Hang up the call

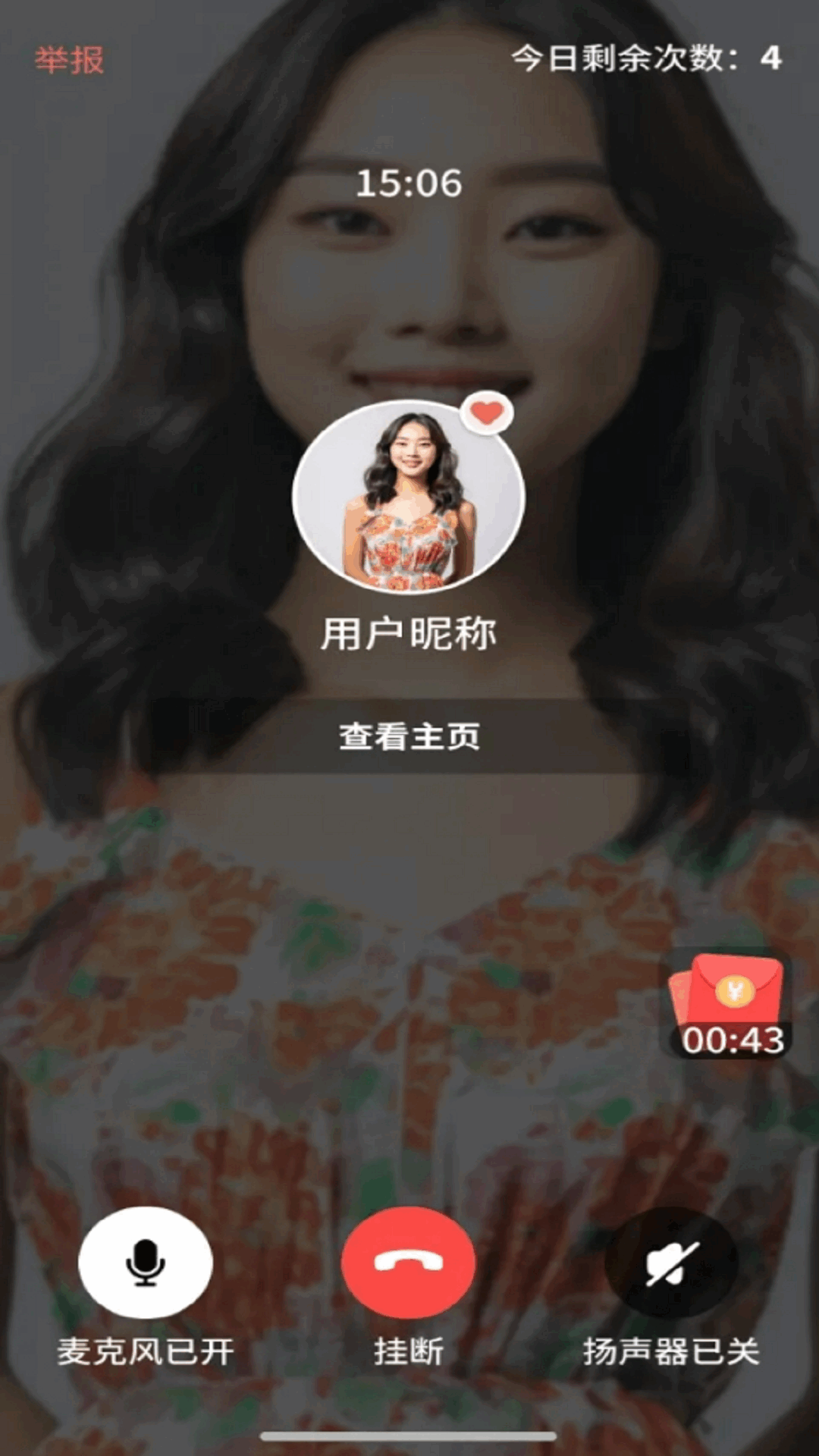409,1263
